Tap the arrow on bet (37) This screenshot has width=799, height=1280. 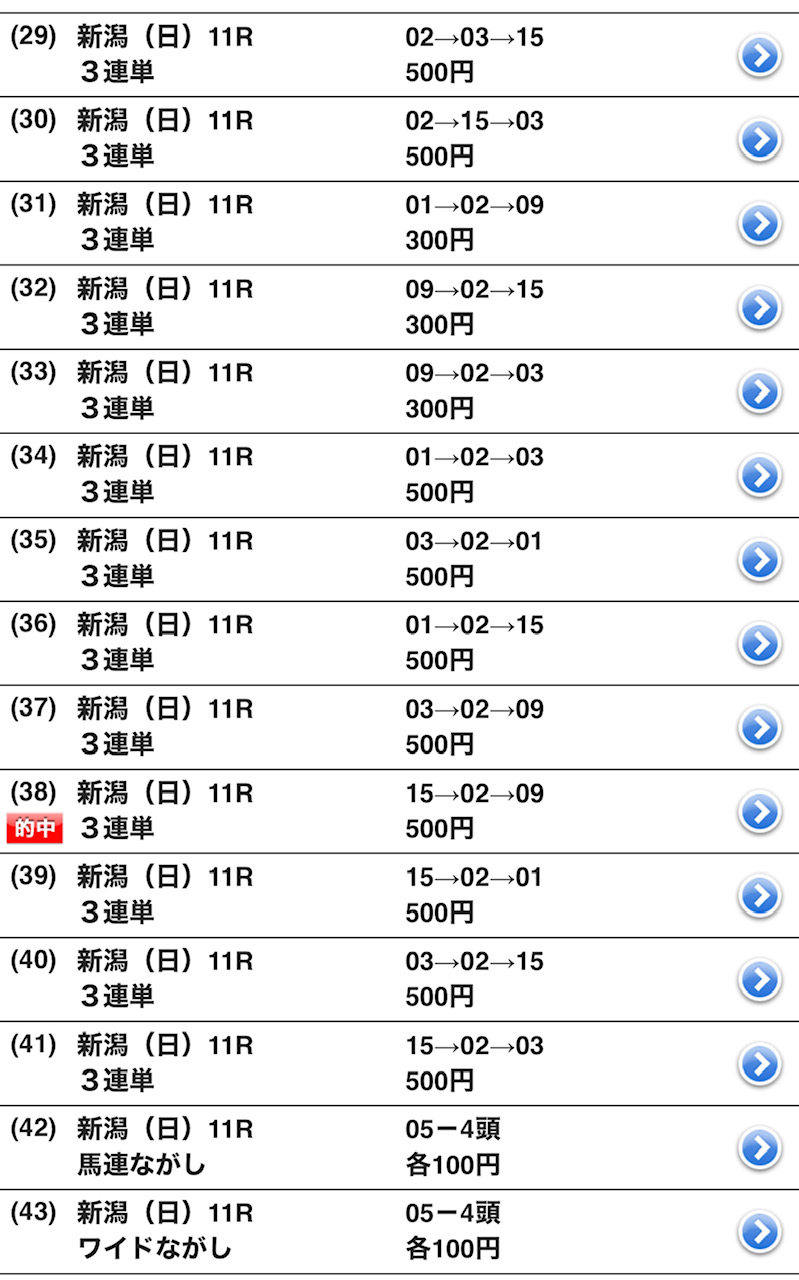pos(759,728)
